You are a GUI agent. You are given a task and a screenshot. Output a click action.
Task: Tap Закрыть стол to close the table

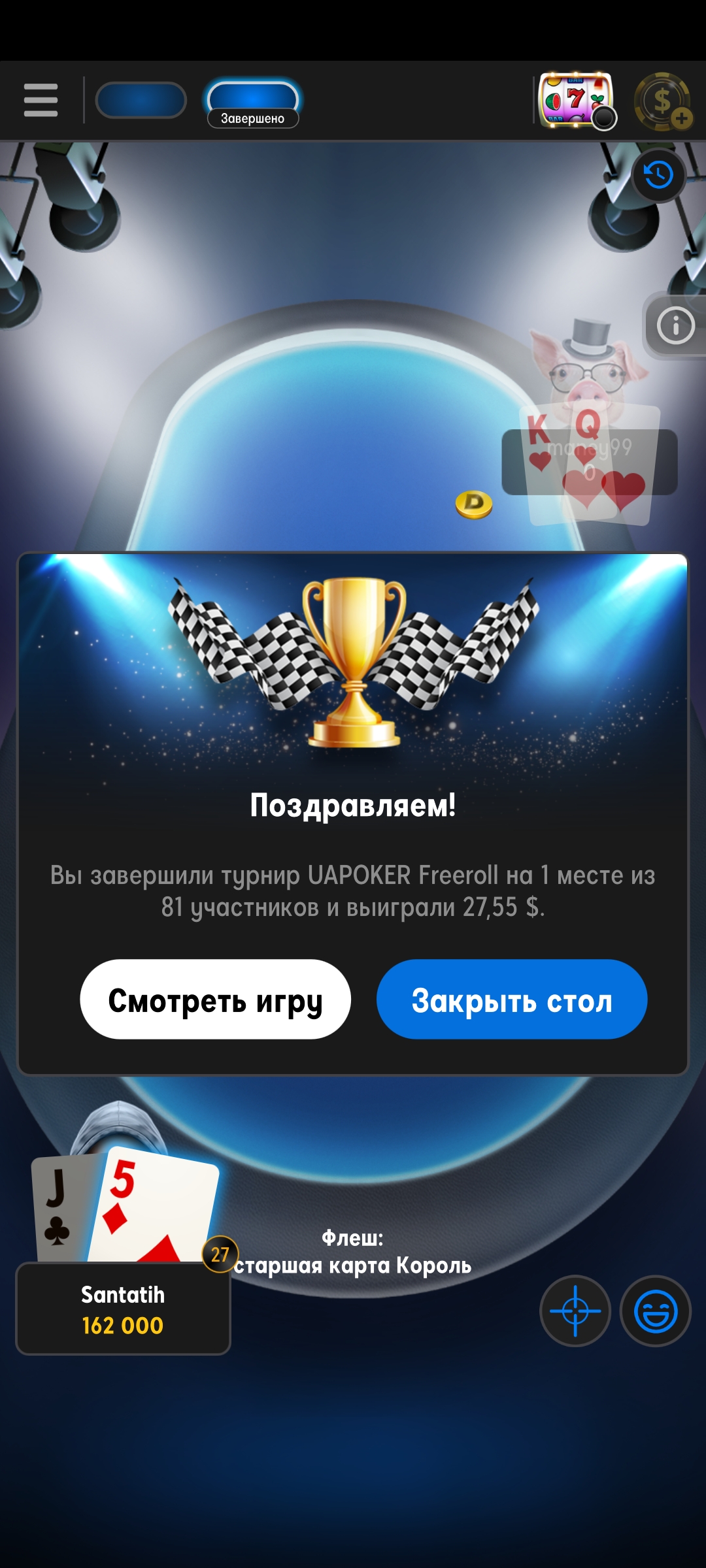[512, 999]
